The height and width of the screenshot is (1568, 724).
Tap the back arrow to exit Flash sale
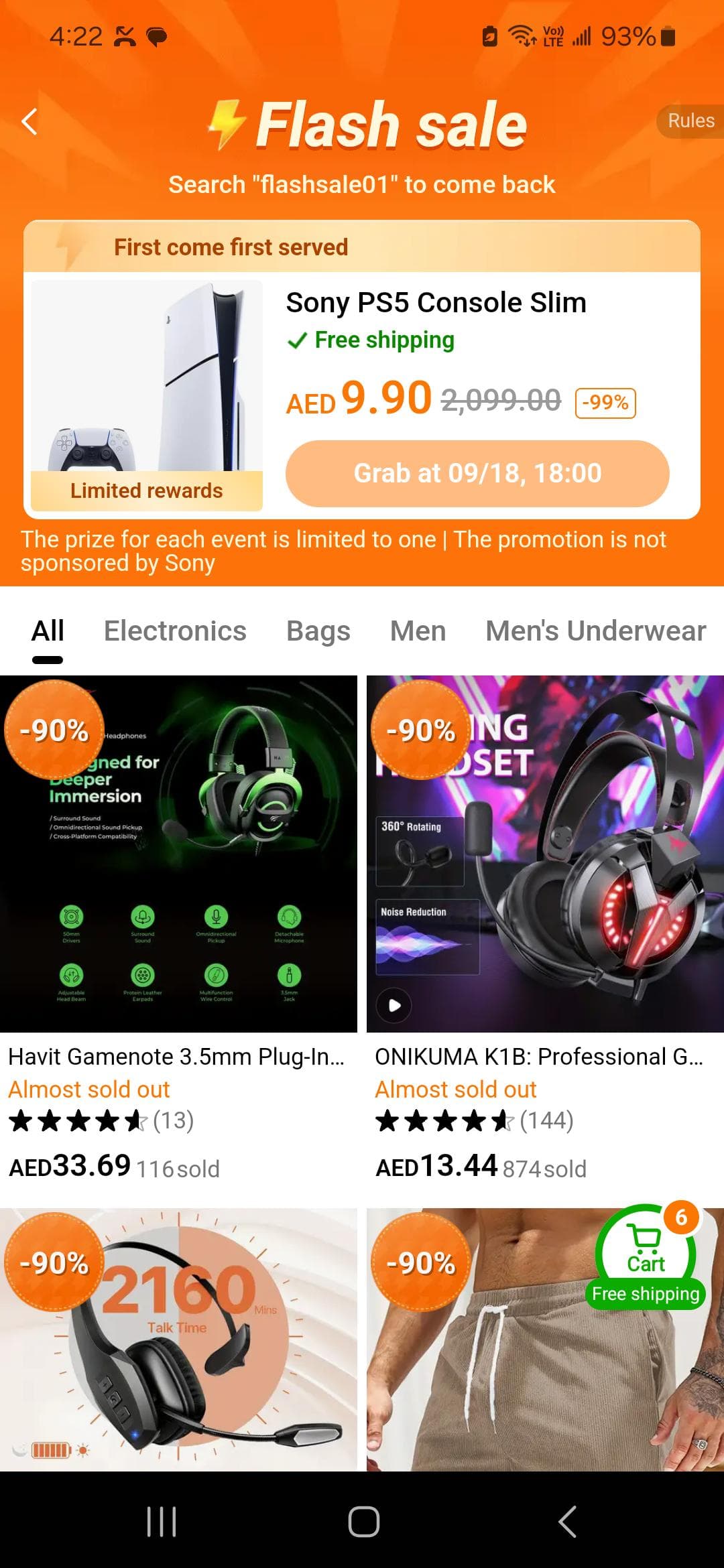(28, 122)
